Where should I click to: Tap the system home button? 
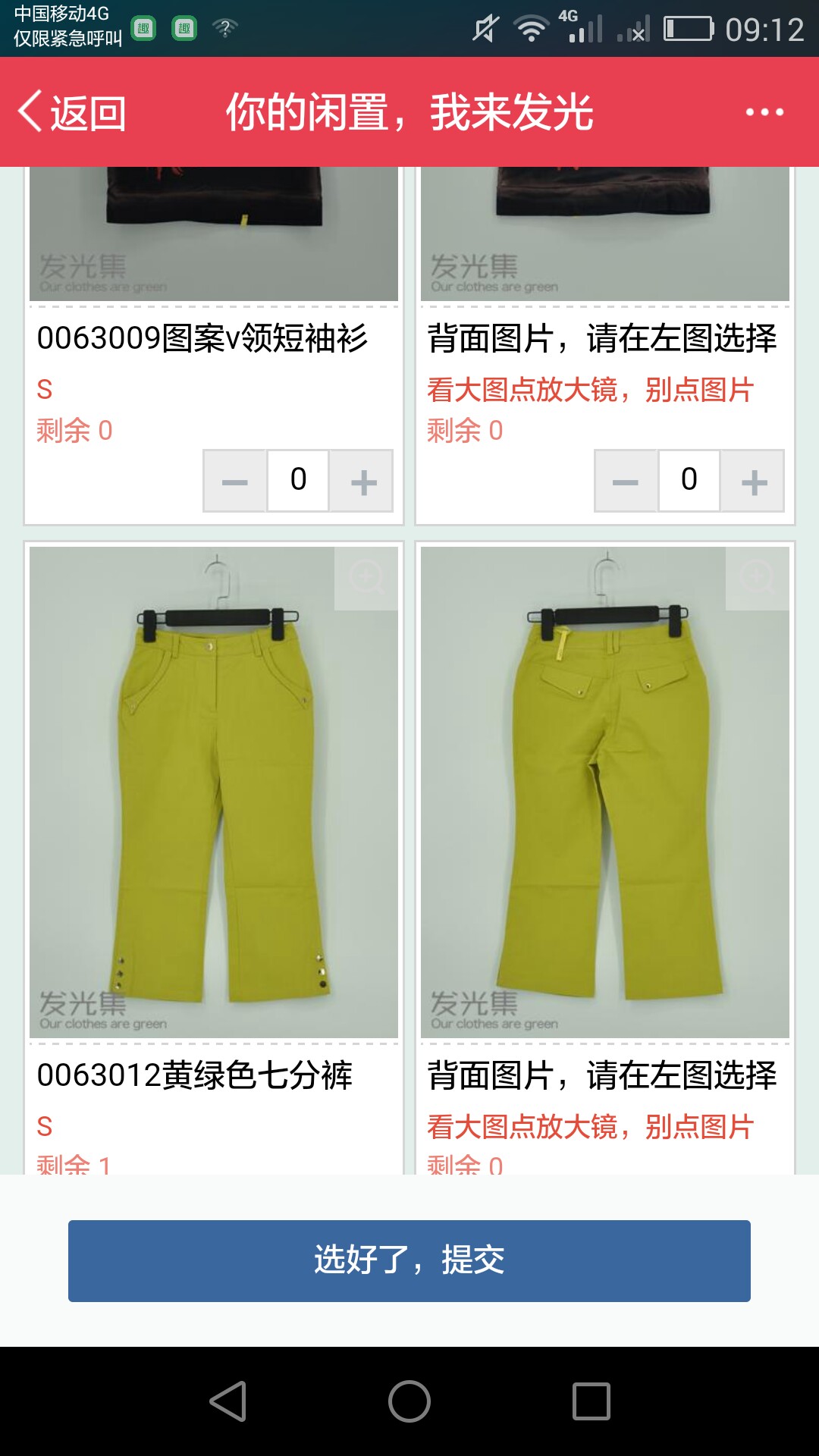[409, 1401]
